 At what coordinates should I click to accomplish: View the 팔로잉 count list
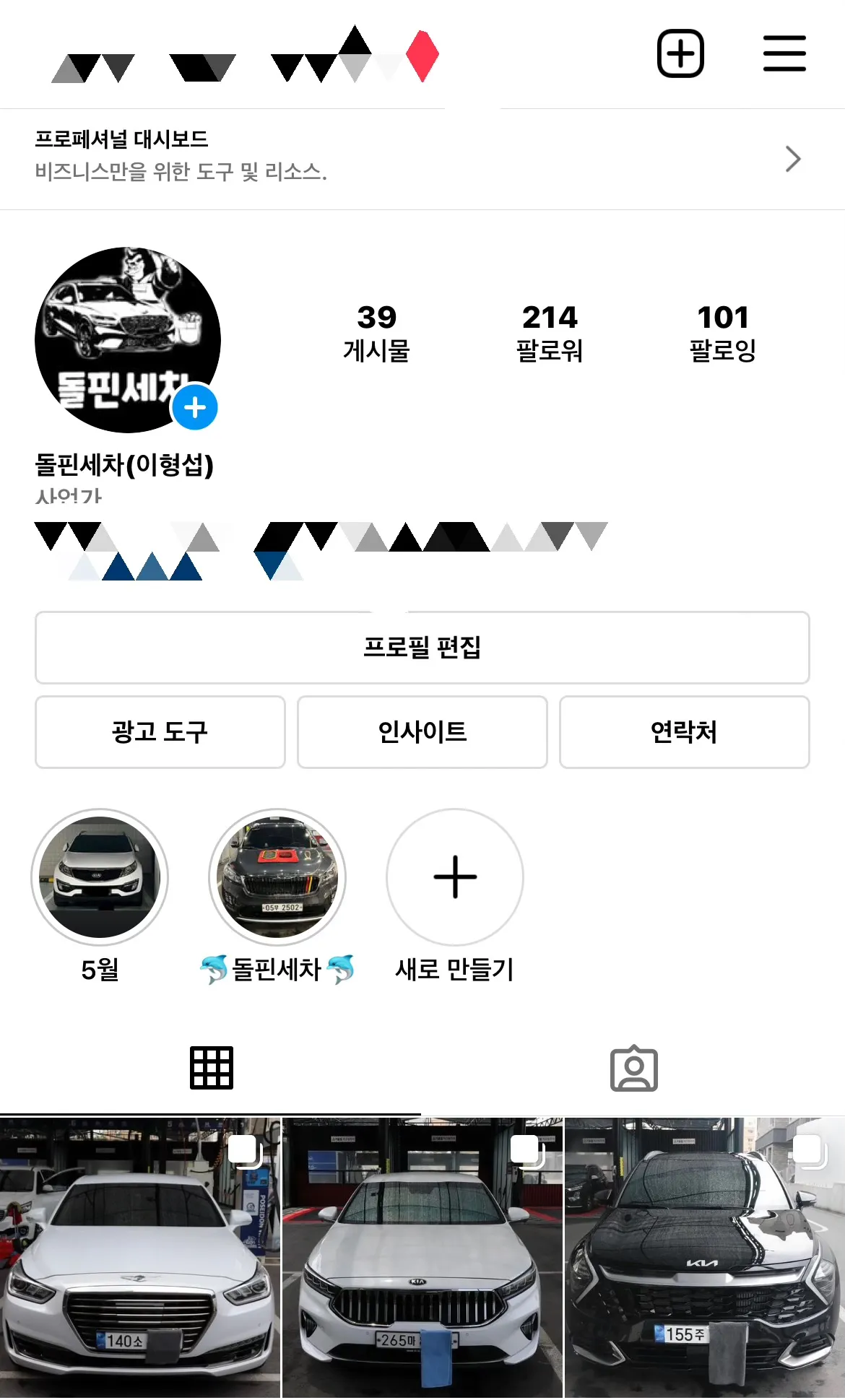pyautogui.click(x=724, y=332)
